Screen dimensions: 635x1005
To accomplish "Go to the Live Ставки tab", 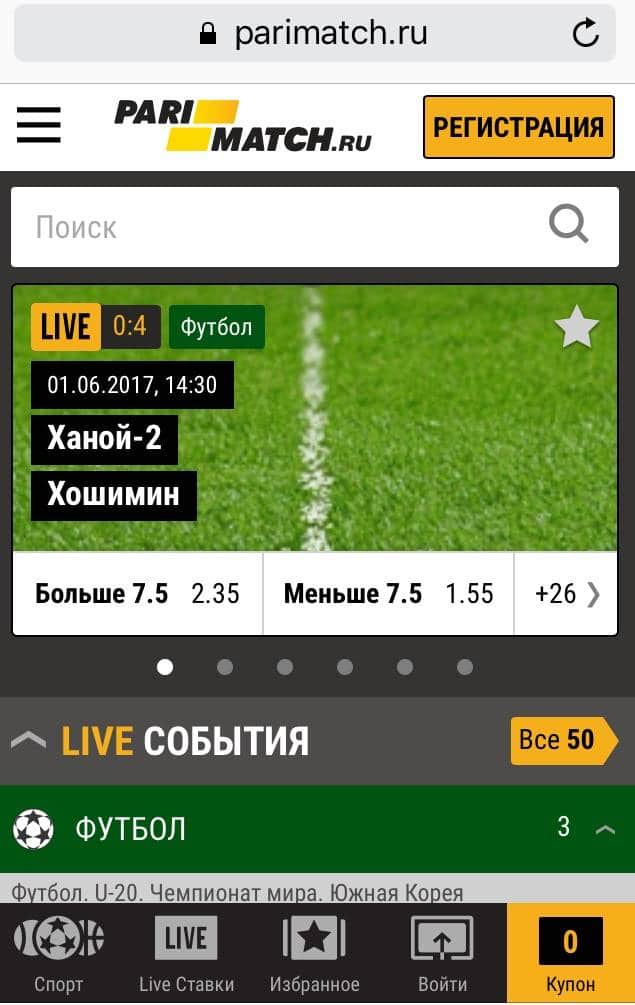I will [x=186, y=955].
